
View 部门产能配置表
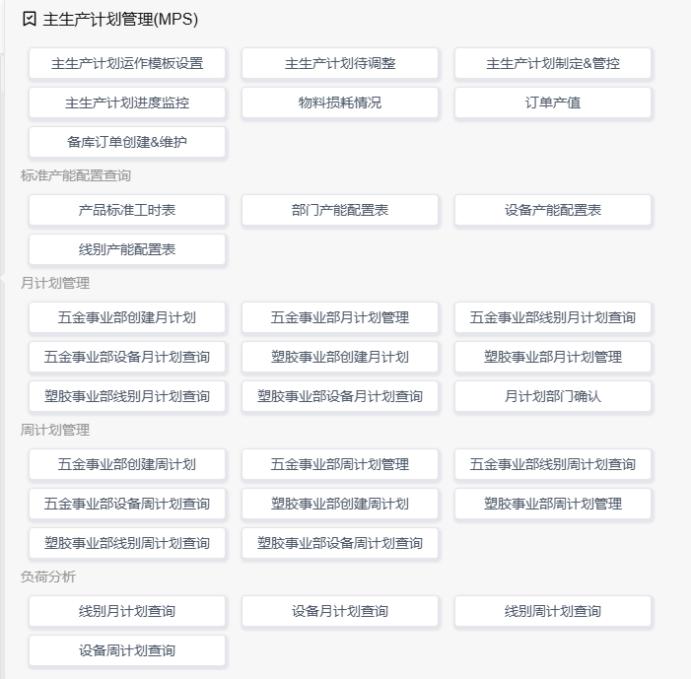[x=340, y=211]
